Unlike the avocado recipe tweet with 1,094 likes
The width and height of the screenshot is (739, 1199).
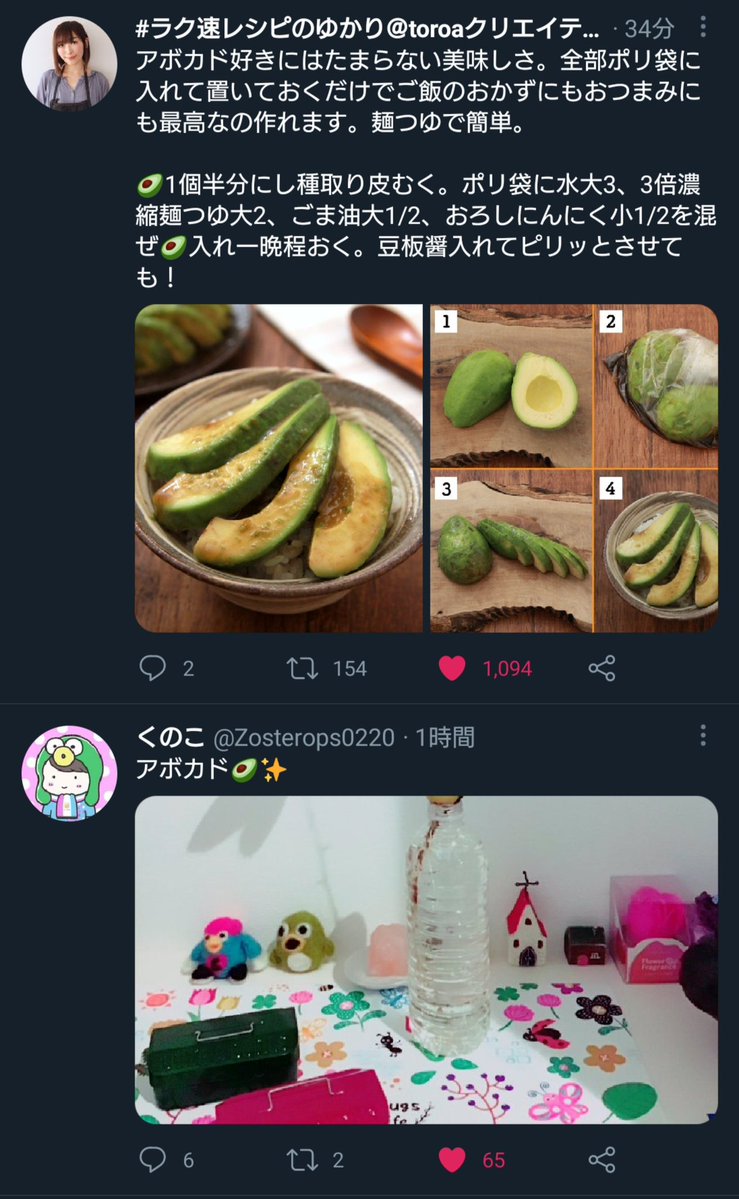click(x=452, y=668)
